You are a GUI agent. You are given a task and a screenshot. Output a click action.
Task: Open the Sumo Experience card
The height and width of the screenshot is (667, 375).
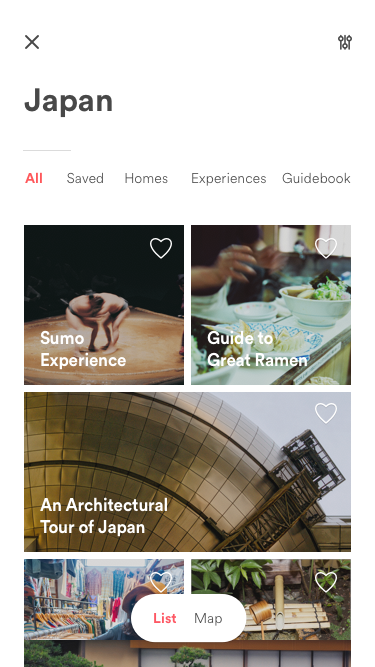pos(104,305)
